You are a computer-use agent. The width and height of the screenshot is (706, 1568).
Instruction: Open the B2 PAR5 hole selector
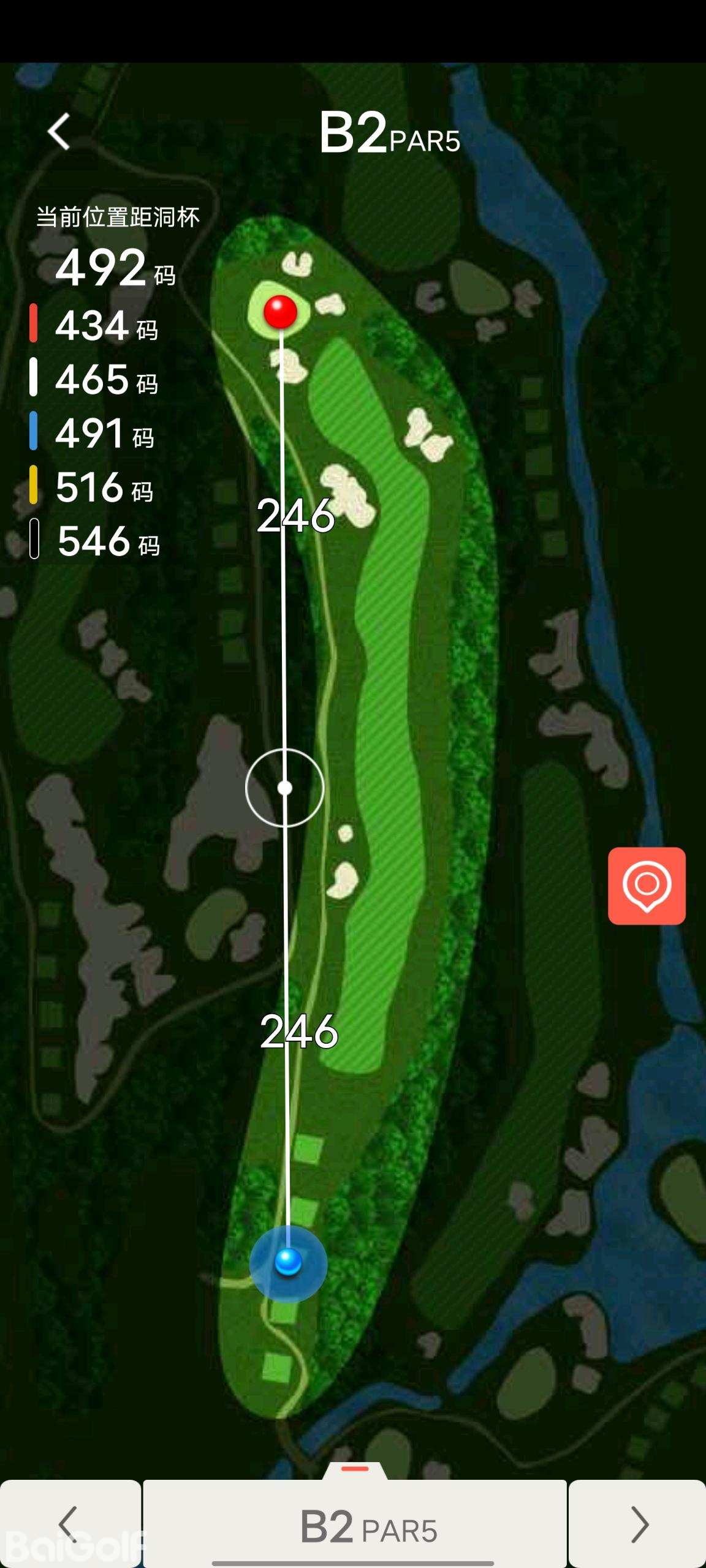(x=355, y=1525)
